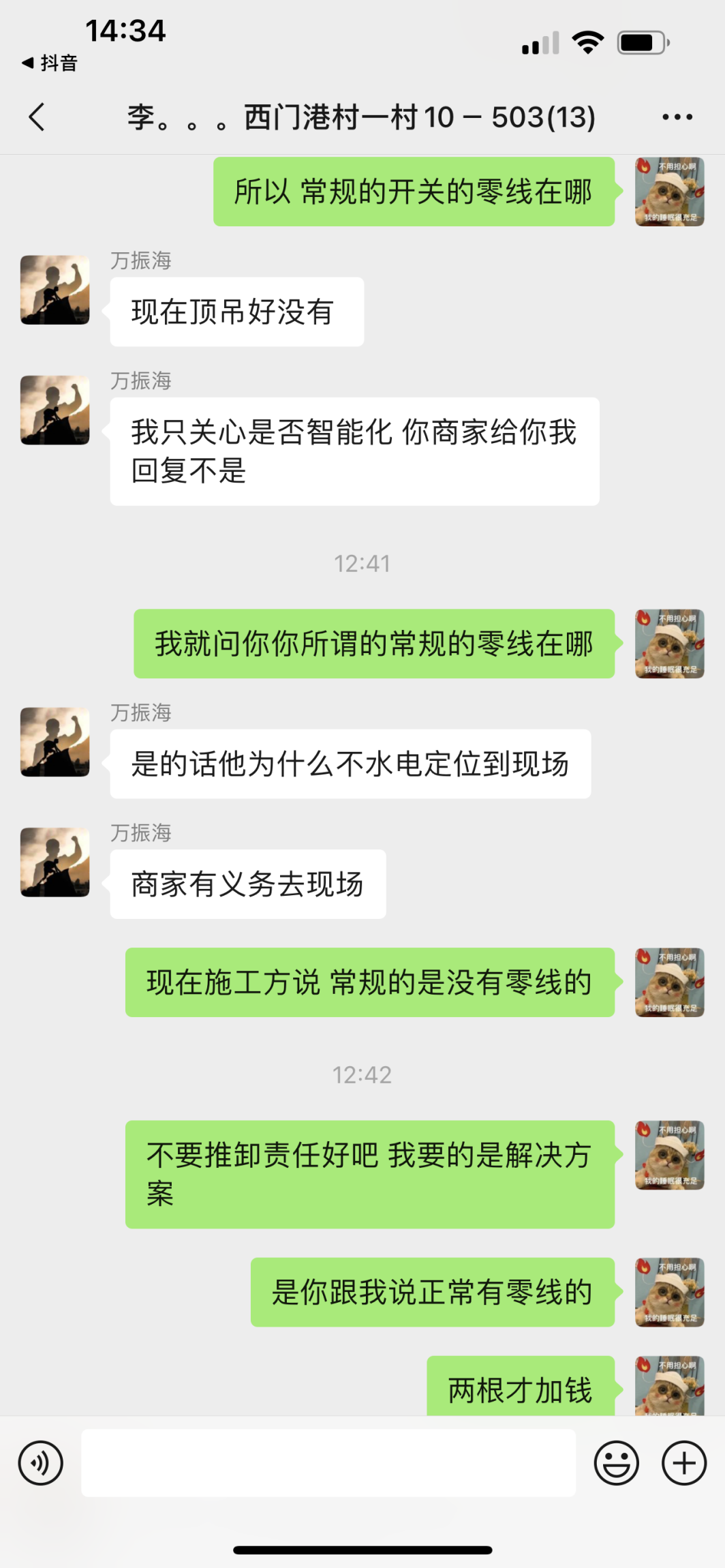
Task: Open the chat details three-dot menu
Action: pyautogui.click(x=677, y=117)
